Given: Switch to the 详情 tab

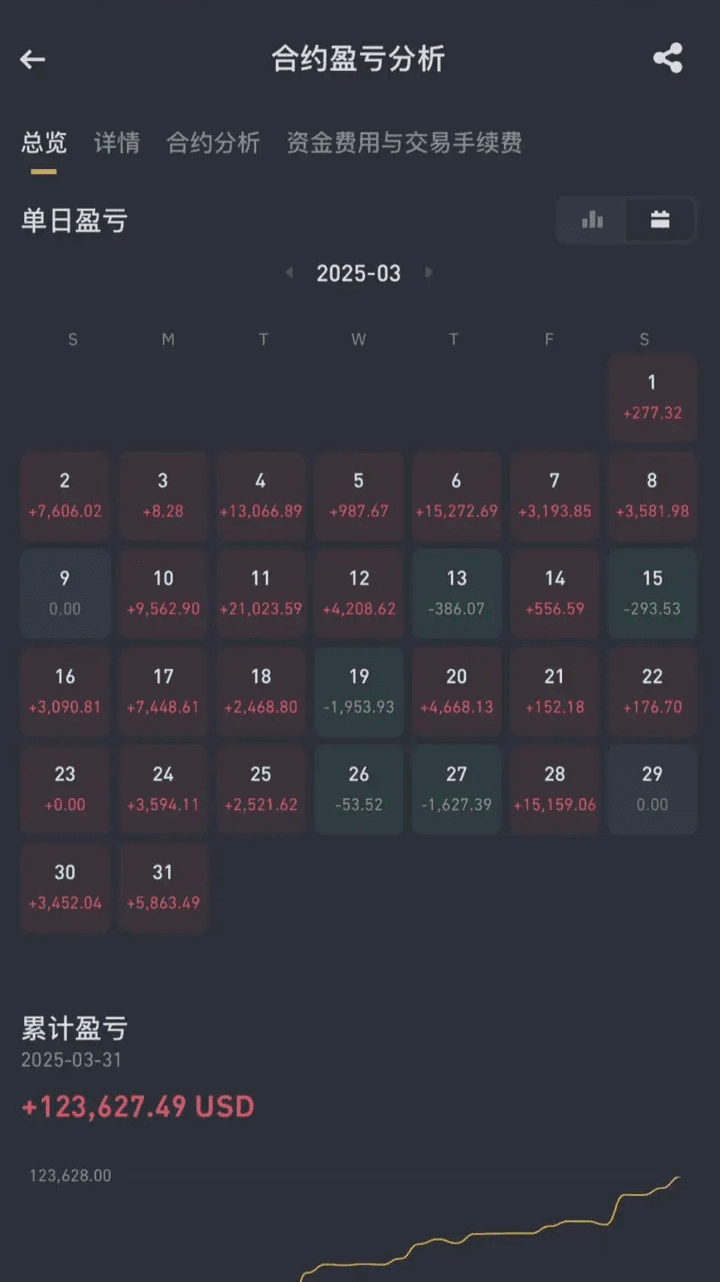Looking at the screenshot, I should click(x=117, y=143).
